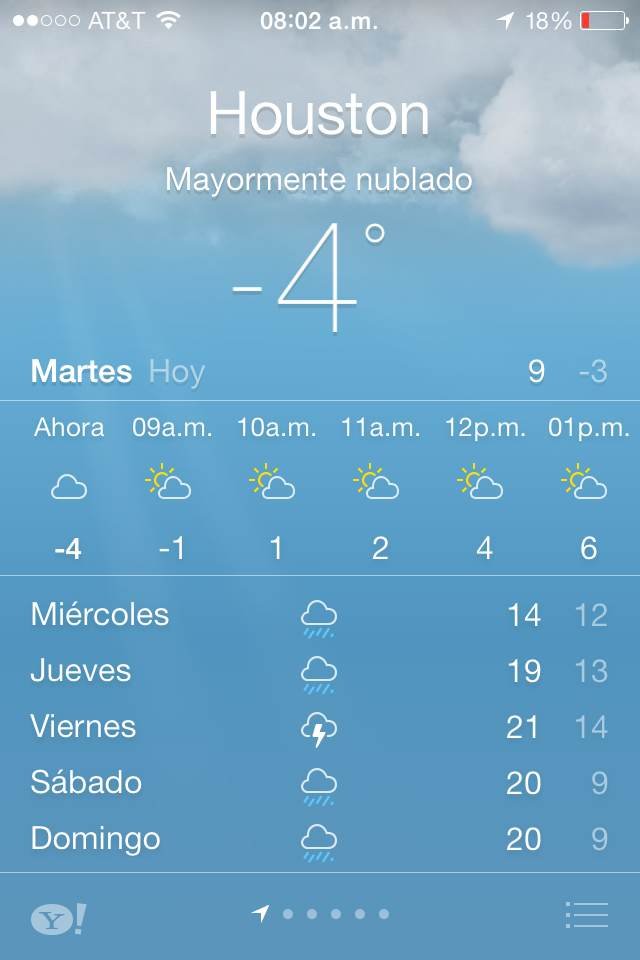
Task: Open Yahoo weather via the Y! button
Action: (57, 918)
